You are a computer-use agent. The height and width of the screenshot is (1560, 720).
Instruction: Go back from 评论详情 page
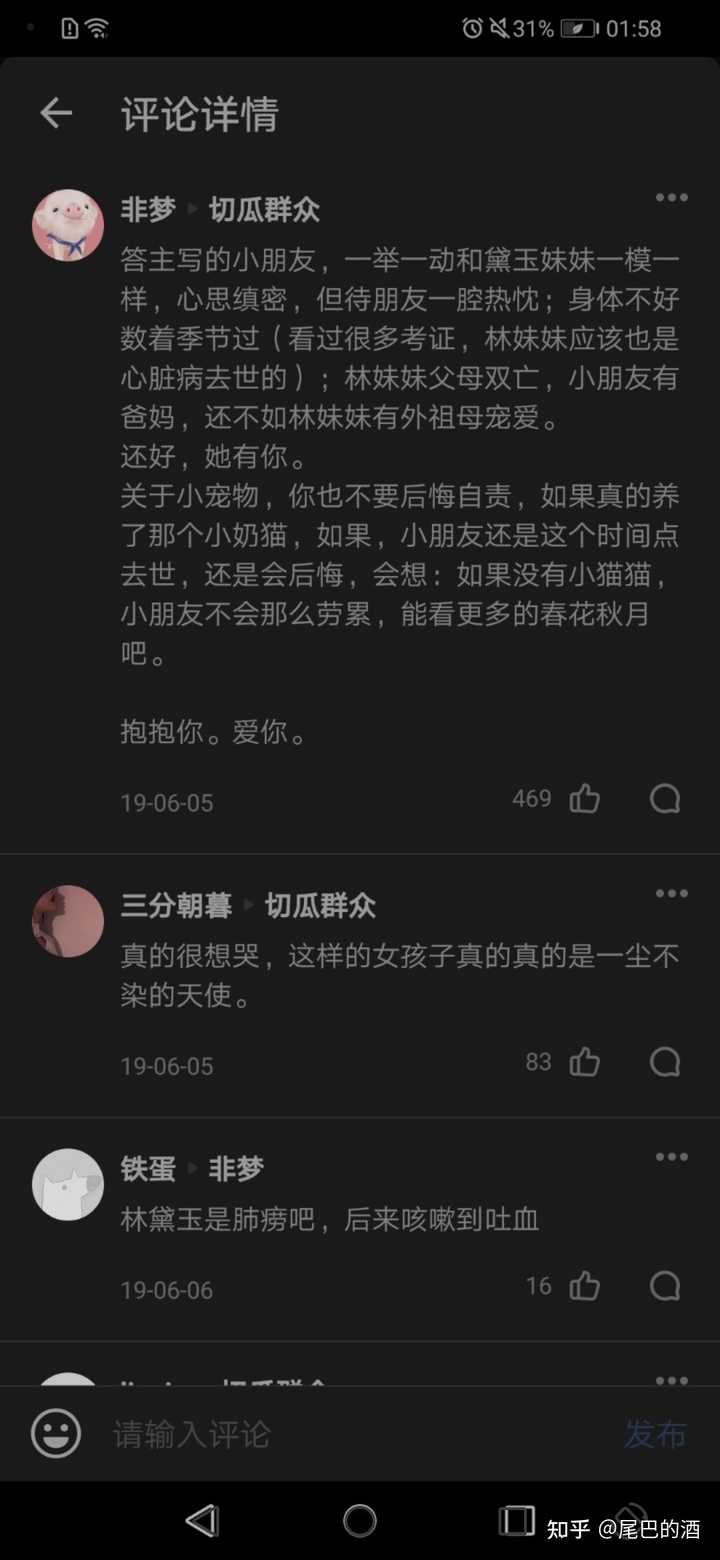tap(56, 114)
